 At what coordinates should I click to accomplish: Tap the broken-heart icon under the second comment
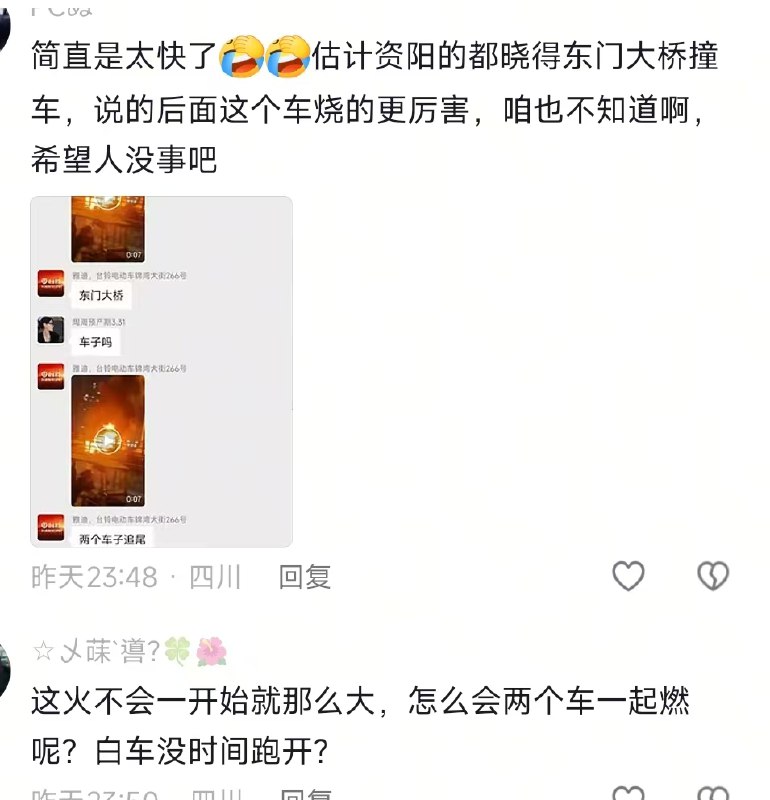(x=711, y=791)
